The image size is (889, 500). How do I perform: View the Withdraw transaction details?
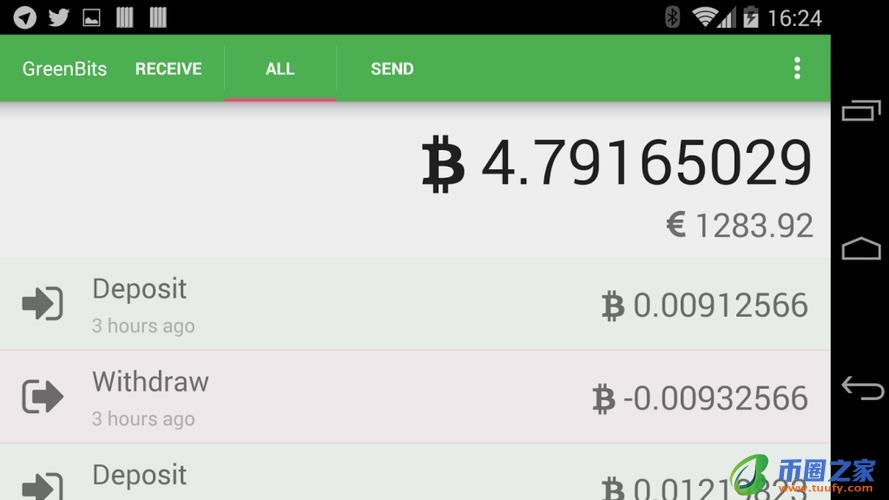coord(415,397)
